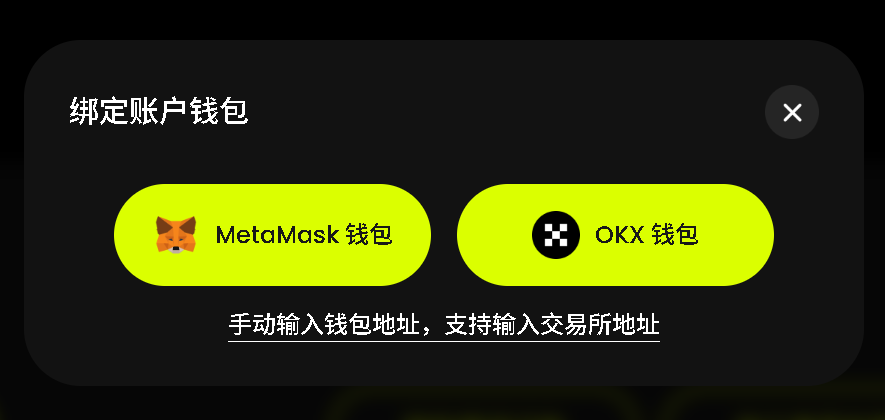Open the 手动输入钱包地址 link
Image resolution: width=885 pixels, height=420 pixels.
coord(443,325)
